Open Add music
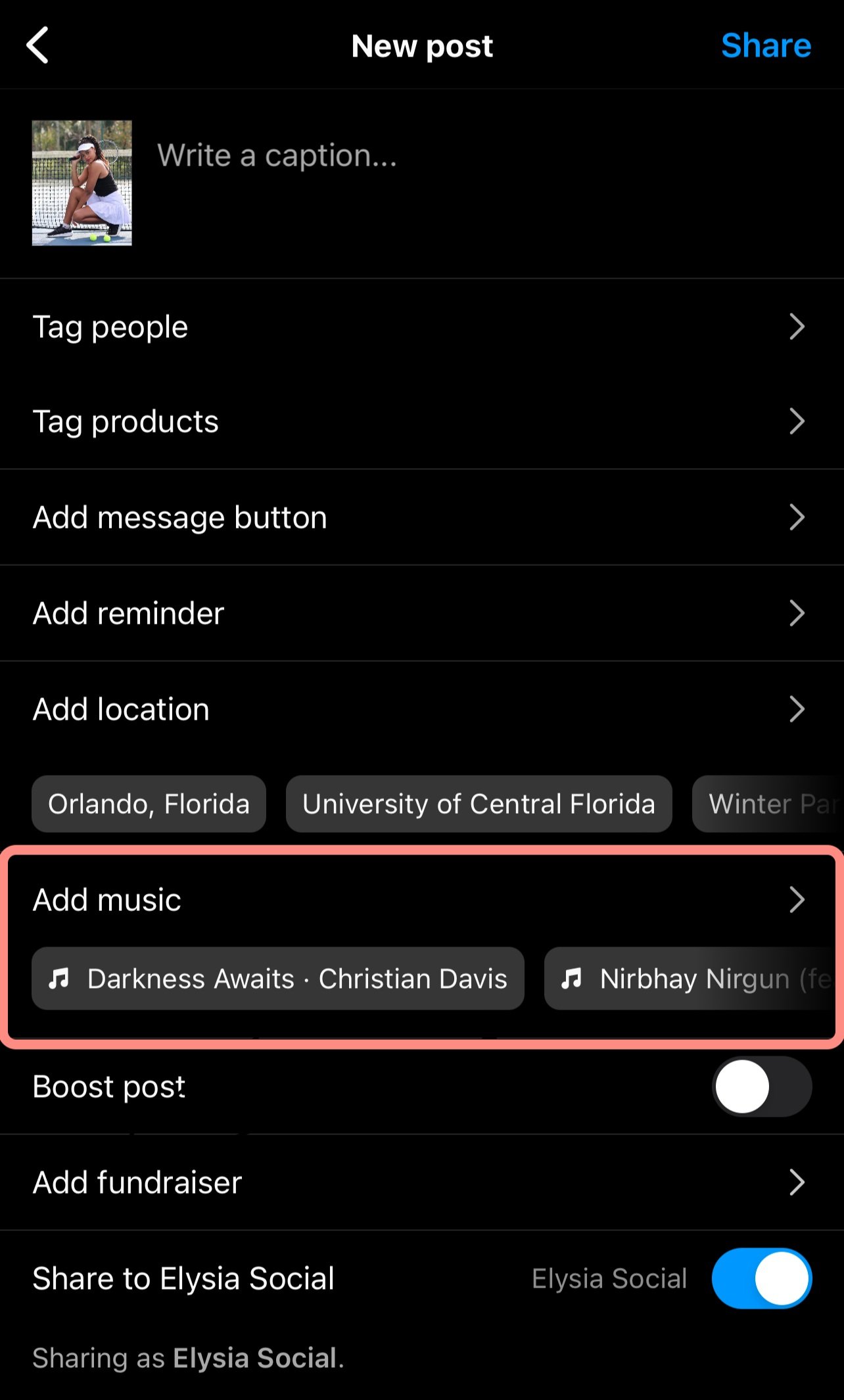Screen dimensions: 844x1400 (x=422, y=900)
